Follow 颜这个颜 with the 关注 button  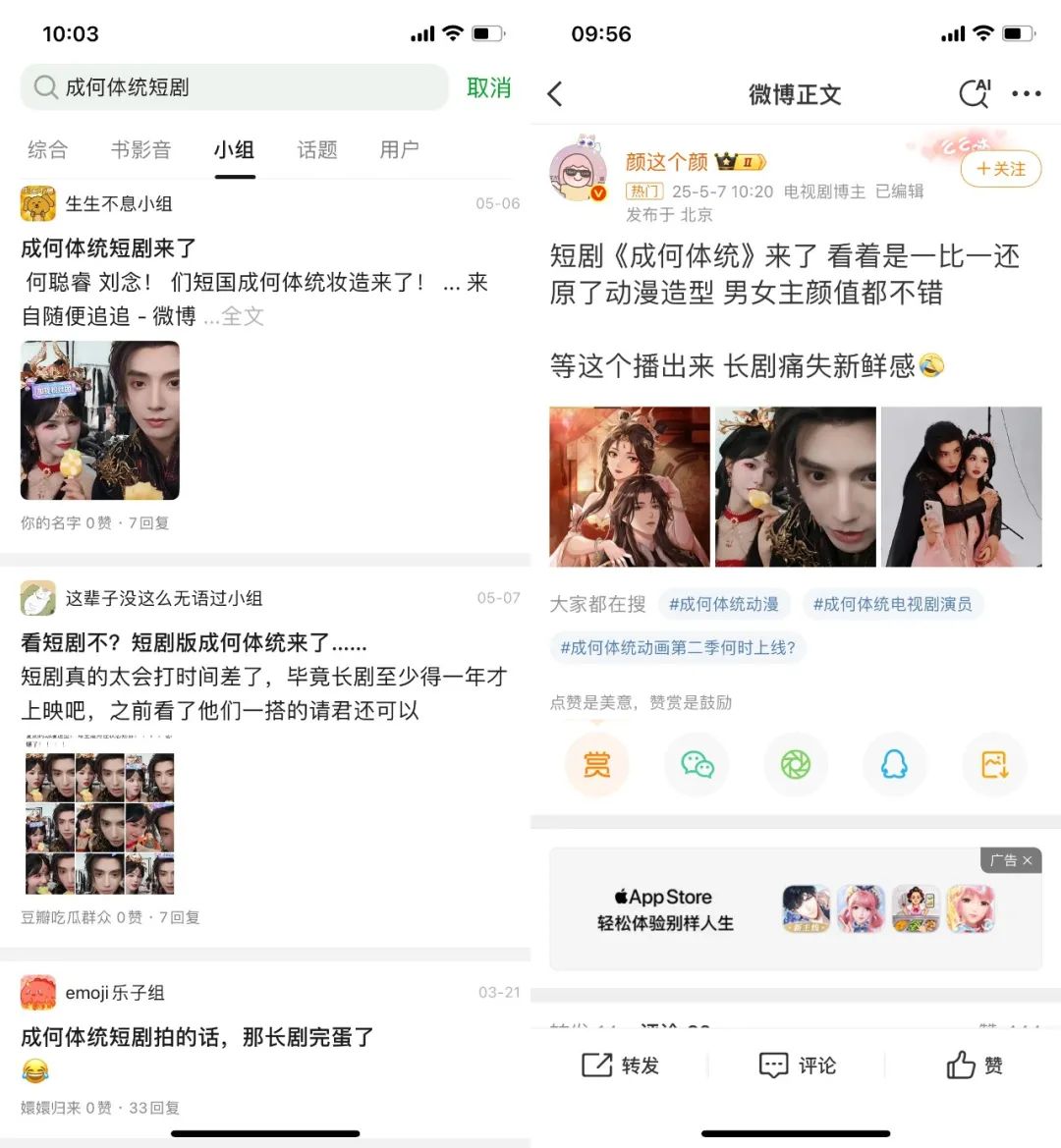click(x=1000, y=169)
